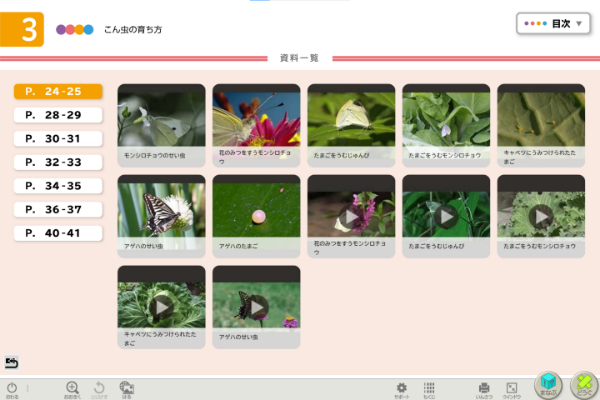
Task: Open the gear support settings
Action: point(401,388)
